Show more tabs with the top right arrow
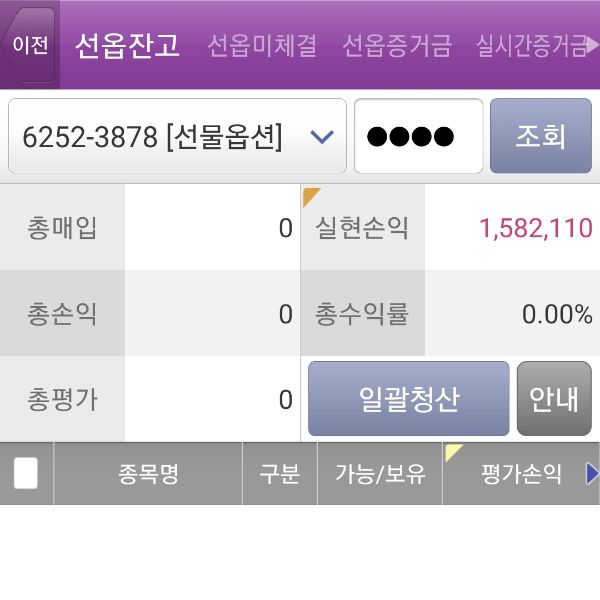The width and height of the screenshot is (600, 600). (x=593, y=45)
